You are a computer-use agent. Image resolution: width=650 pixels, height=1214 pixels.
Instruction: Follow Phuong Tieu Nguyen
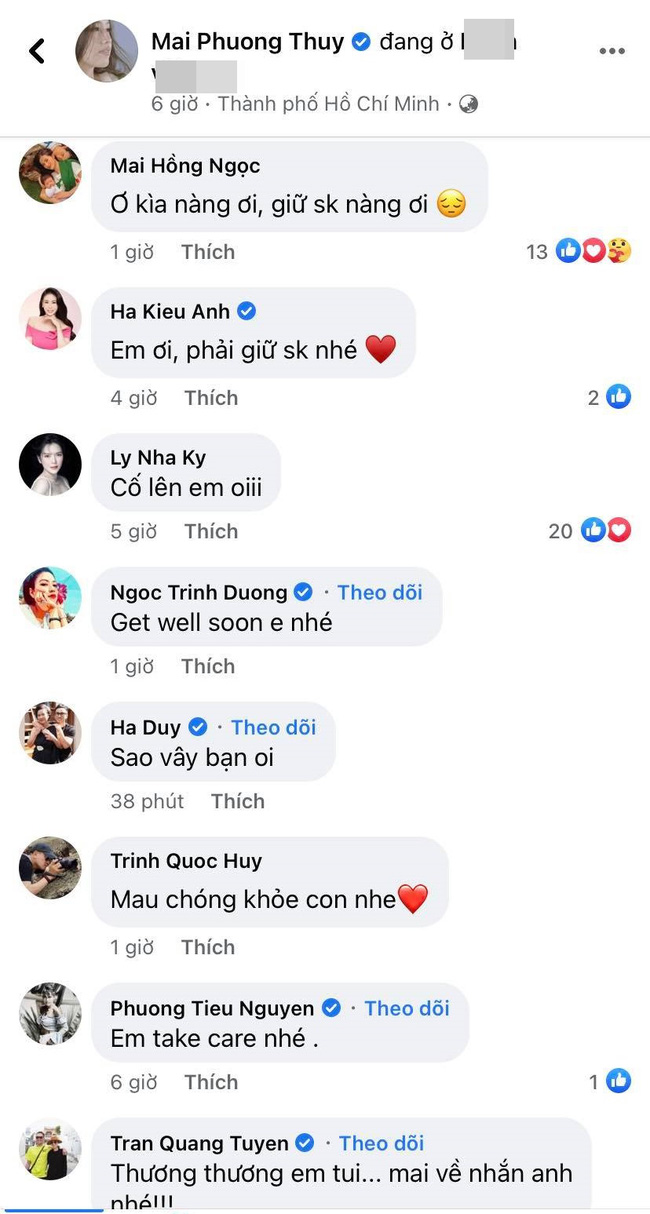coord(406,1008)
